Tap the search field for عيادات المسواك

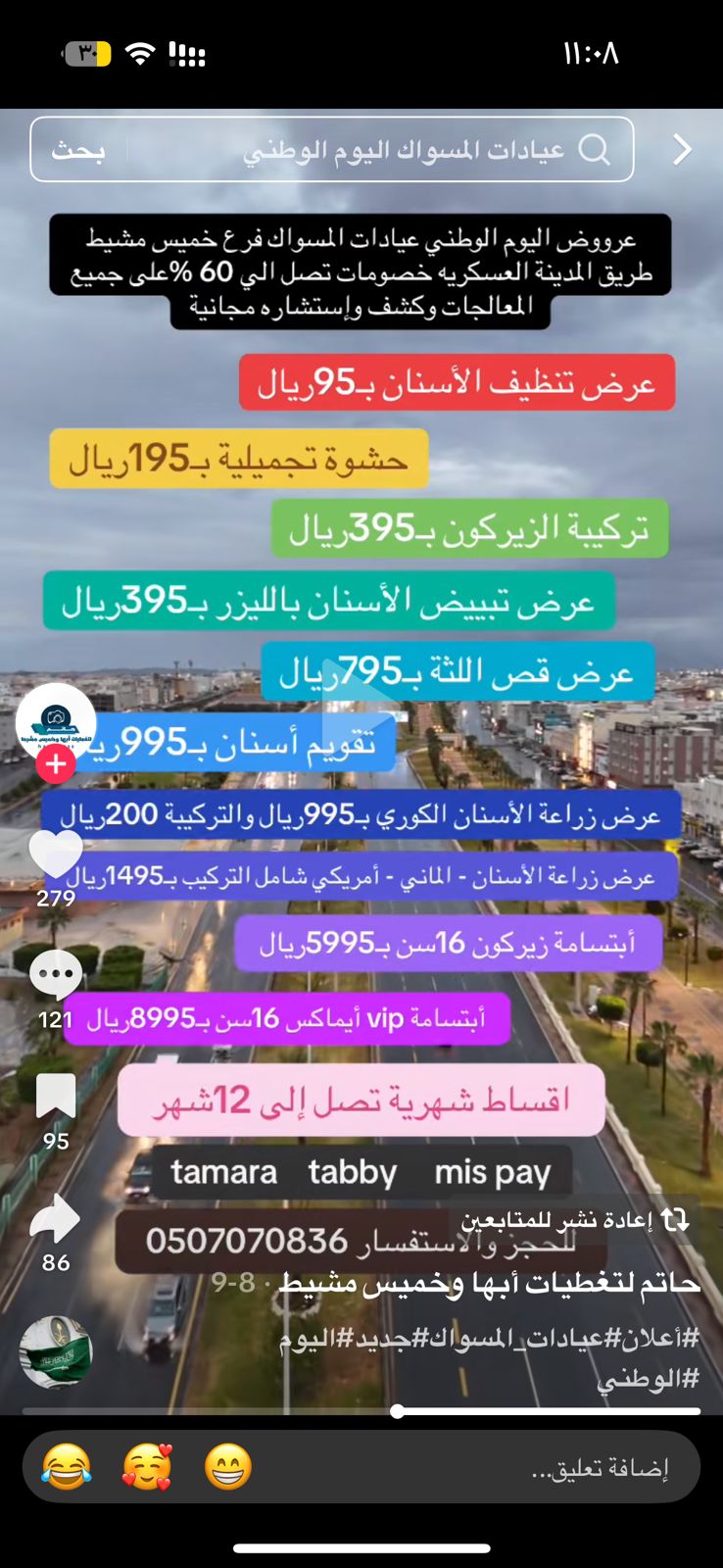click(392, 150)
